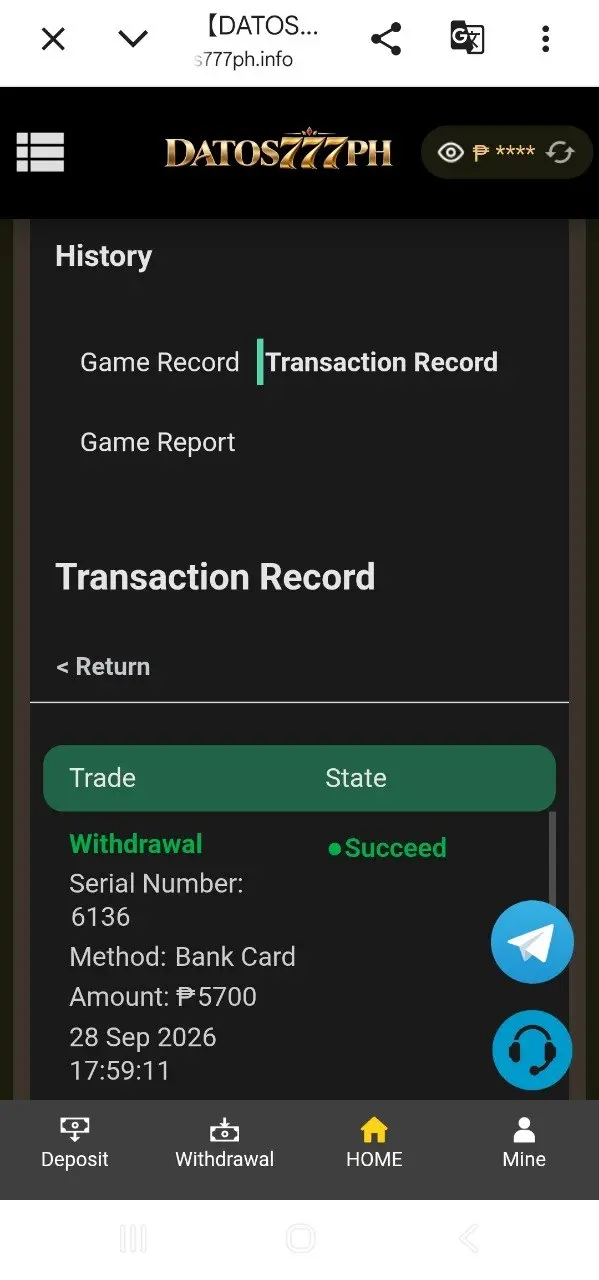The image size is (599, 1280).
Task: Tap the system back button
Action: 468,1239
